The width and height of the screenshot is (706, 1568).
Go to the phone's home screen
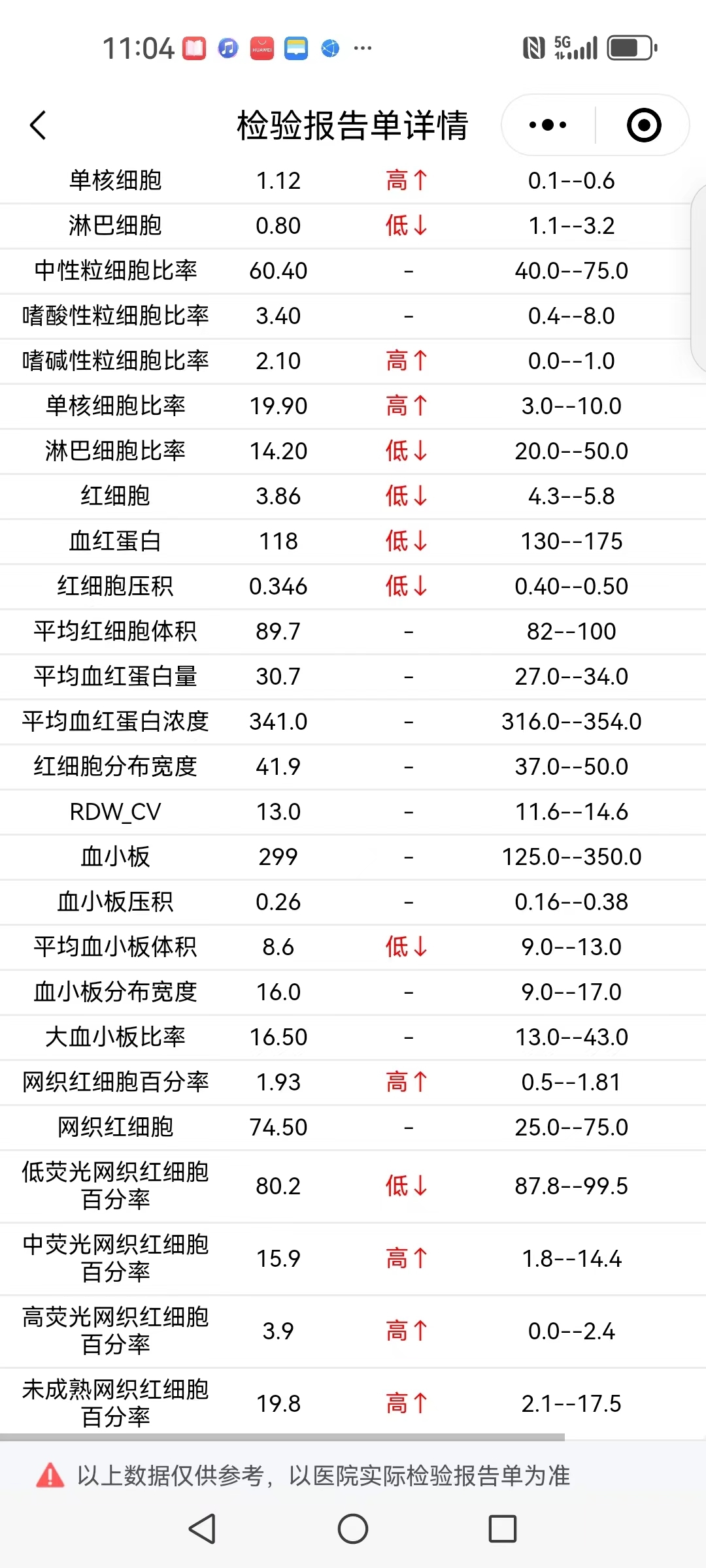353,1529
